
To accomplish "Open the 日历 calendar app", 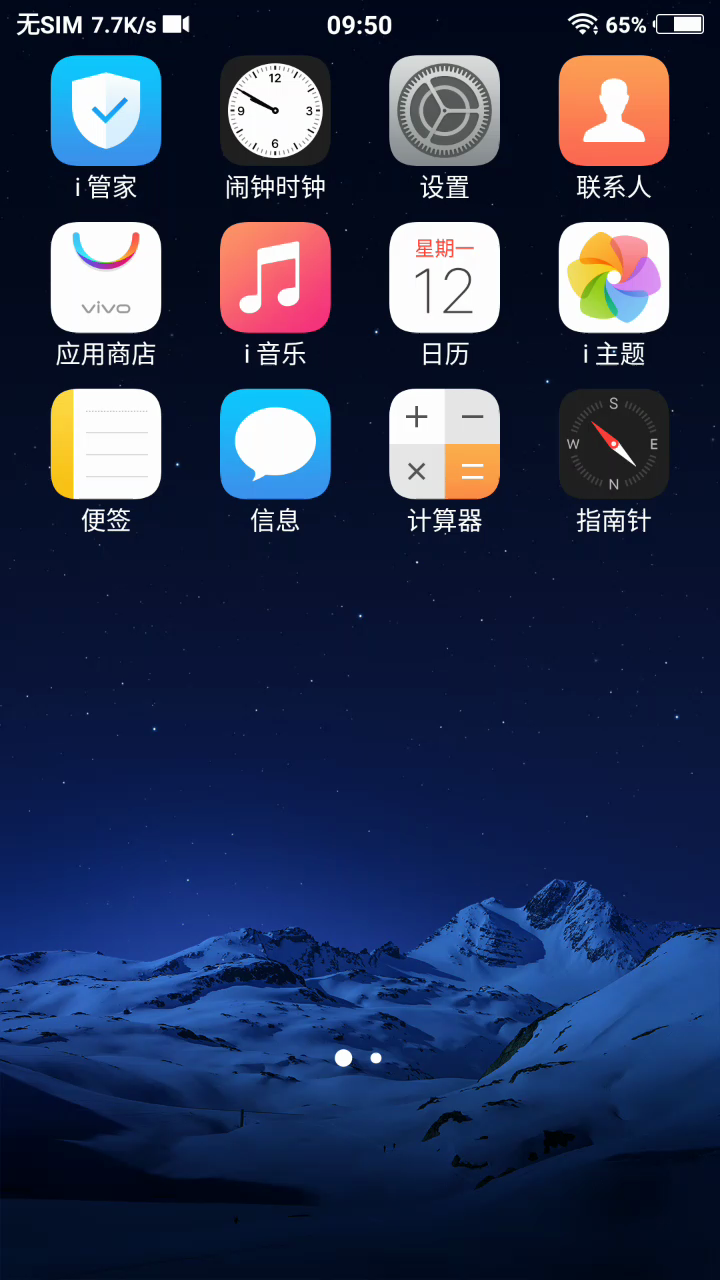I will point(444,277).
